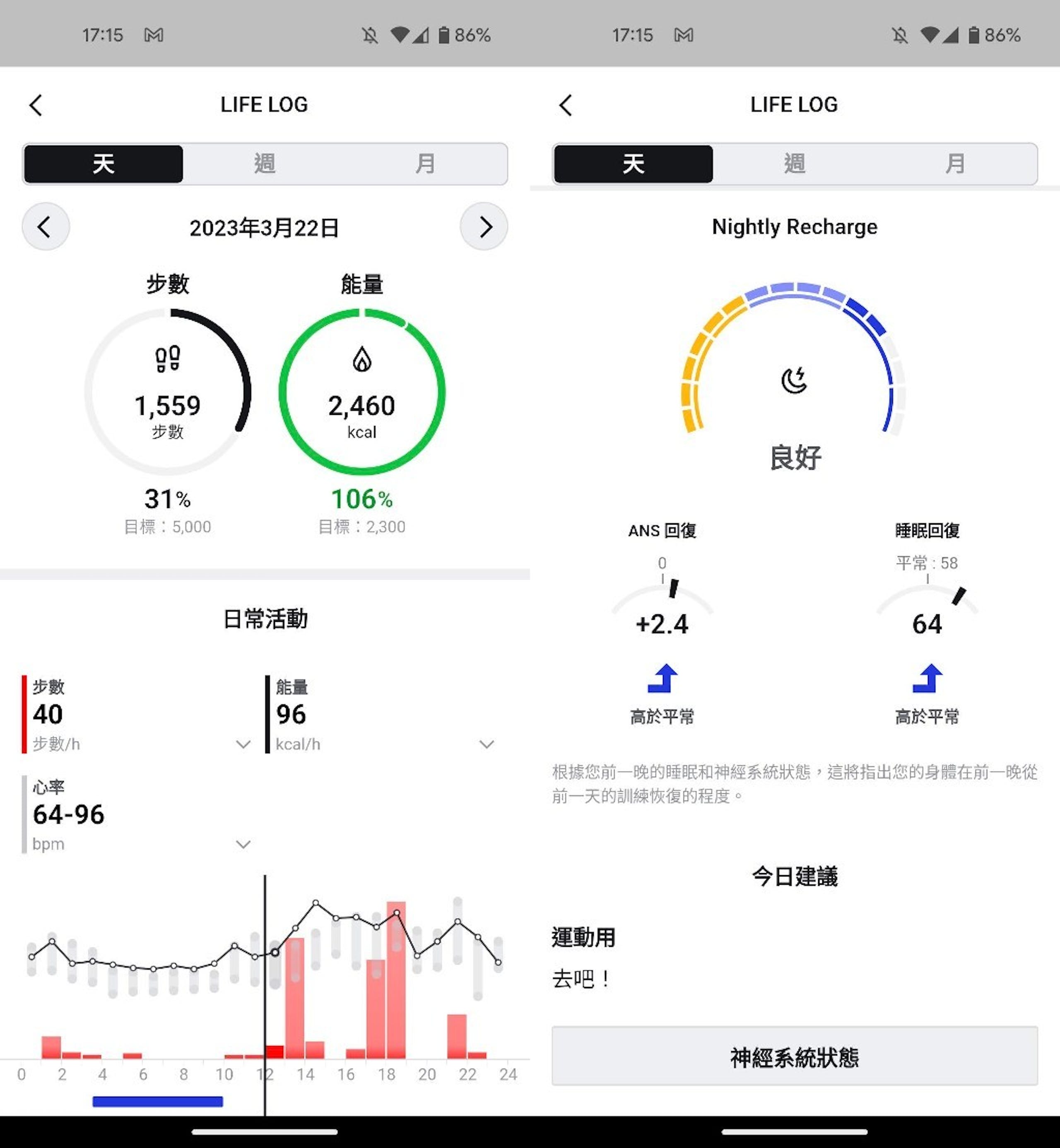The image size is (1060, 1148).
Task: Select 月 tab above Nightly Recharge
Action: tap(955, 164)
